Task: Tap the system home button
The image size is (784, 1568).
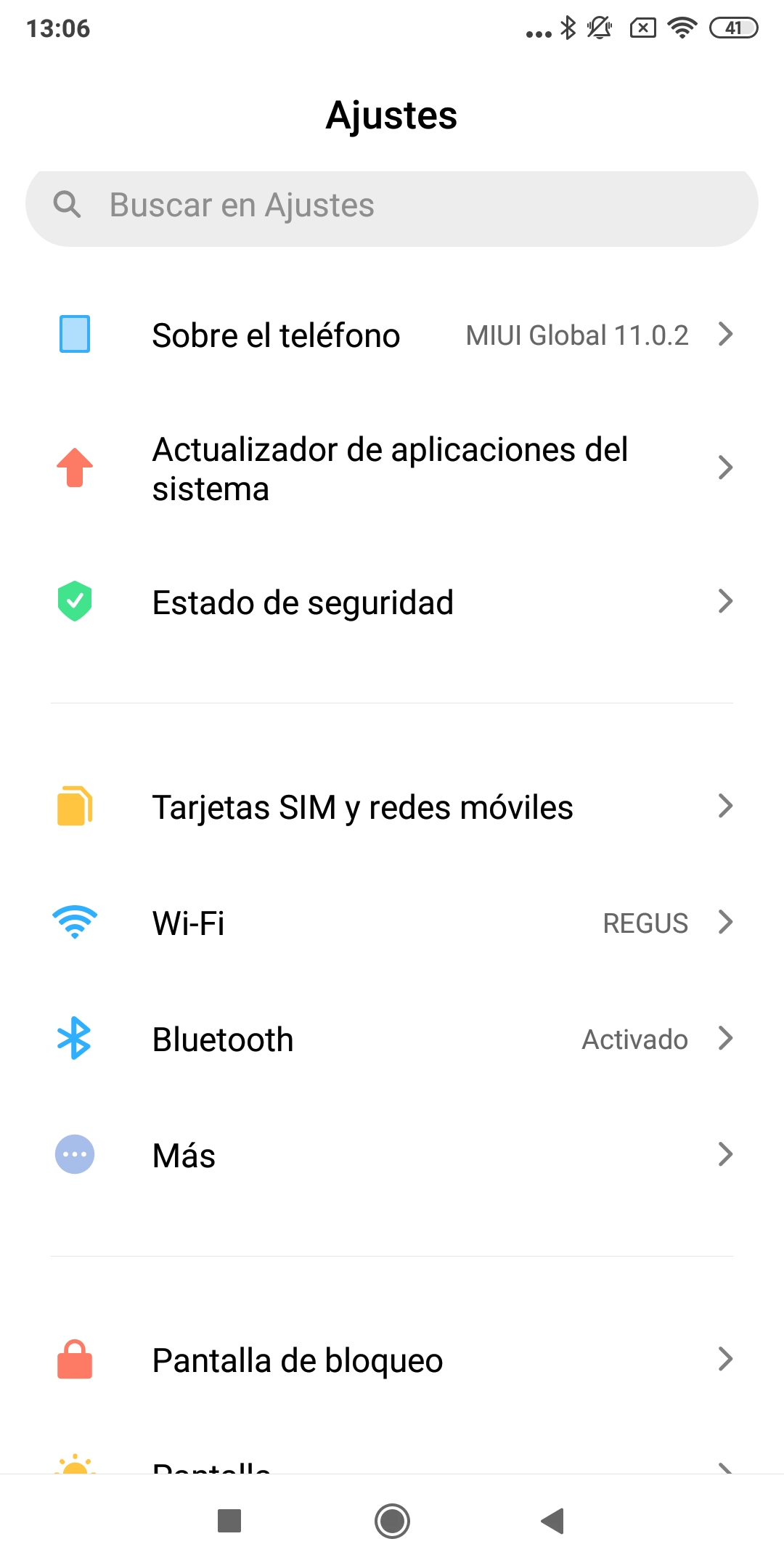Action: pyautogui.click(x=392, y=1521)
